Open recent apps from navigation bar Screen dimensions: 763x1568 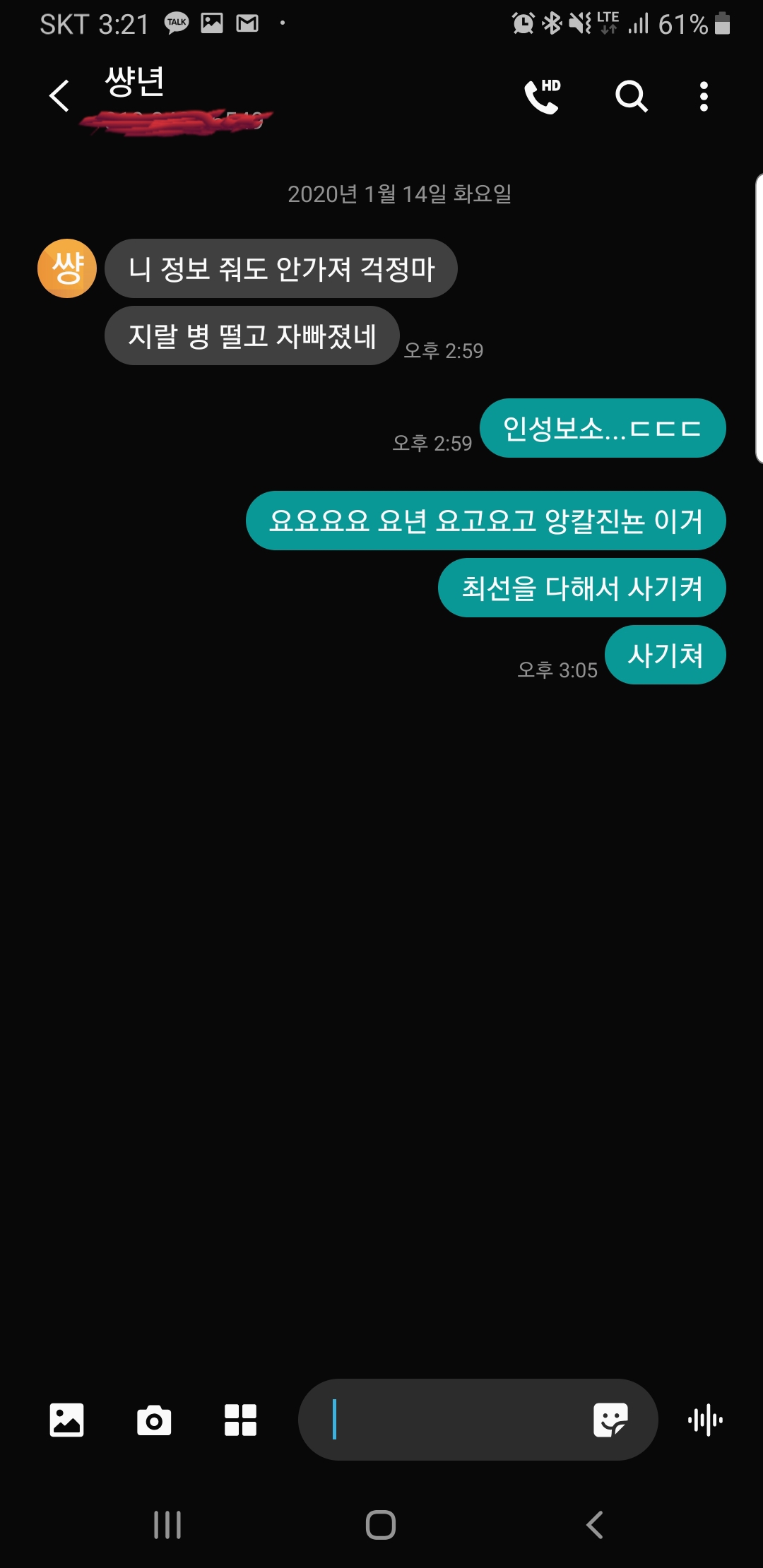tap(167, 1524)
